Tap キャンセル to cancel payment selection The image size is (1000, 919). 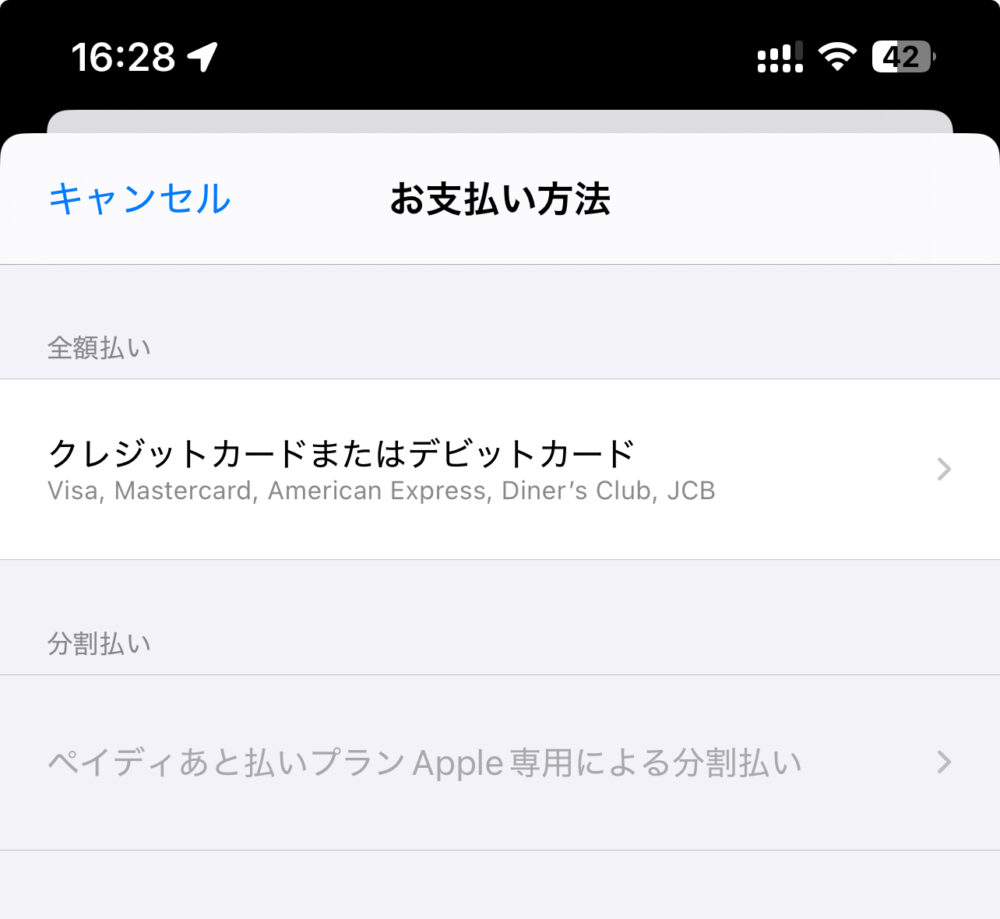tap(139, 199)
